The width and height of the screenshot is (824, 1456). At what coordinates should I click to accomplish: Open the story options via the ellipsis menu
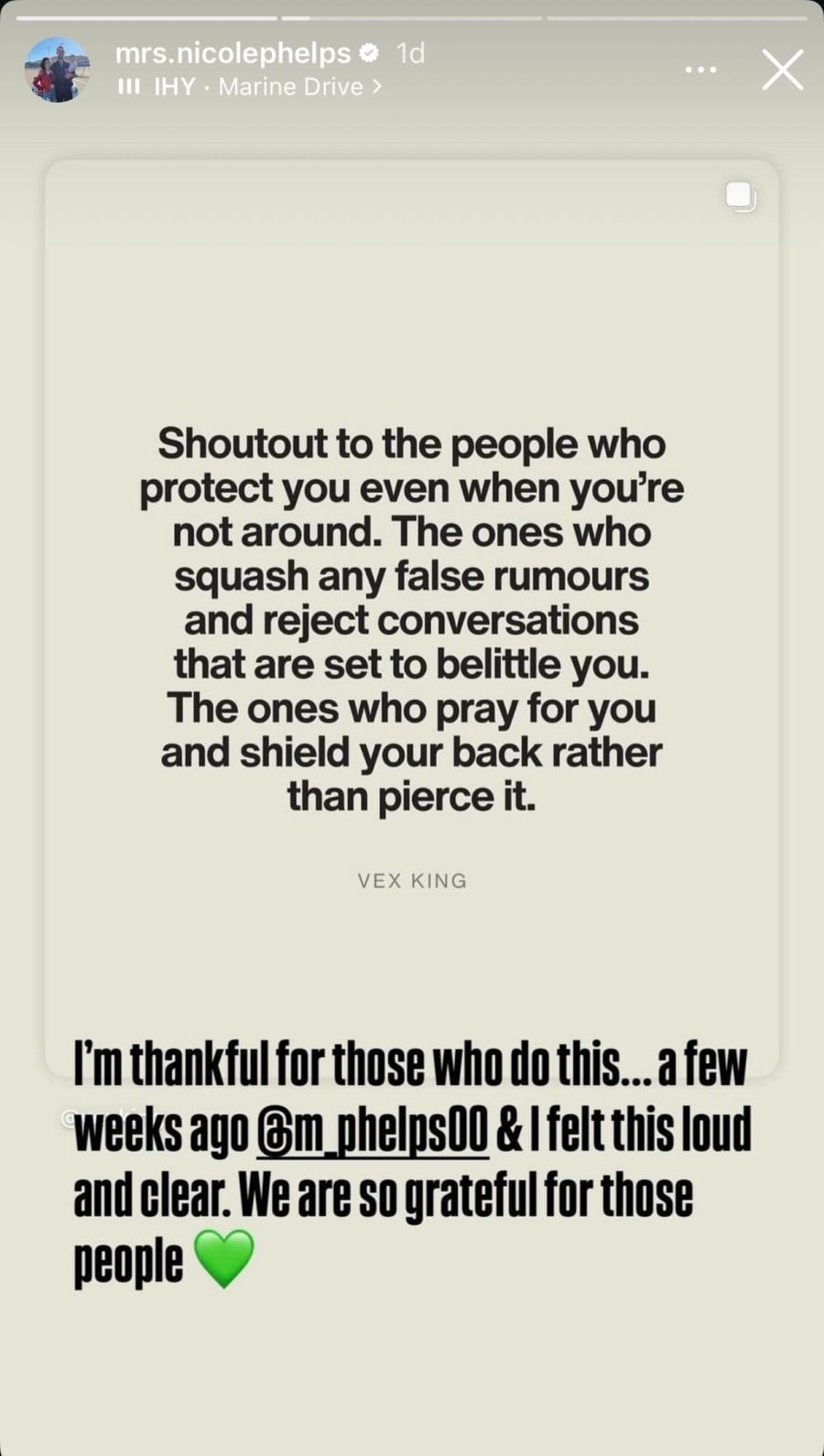point(700,70)
